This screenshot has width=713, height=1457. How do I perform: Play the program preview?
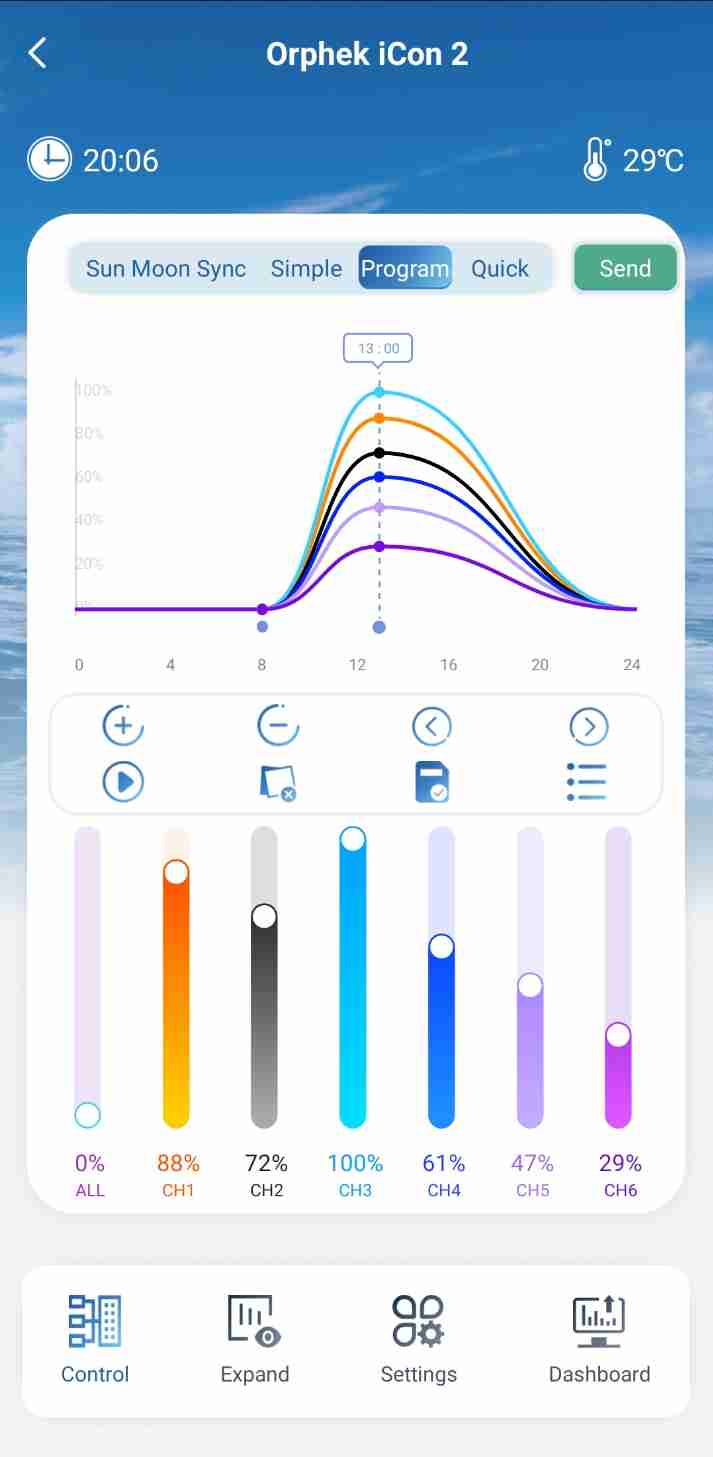pyautogui.click(x=123, y=782)
